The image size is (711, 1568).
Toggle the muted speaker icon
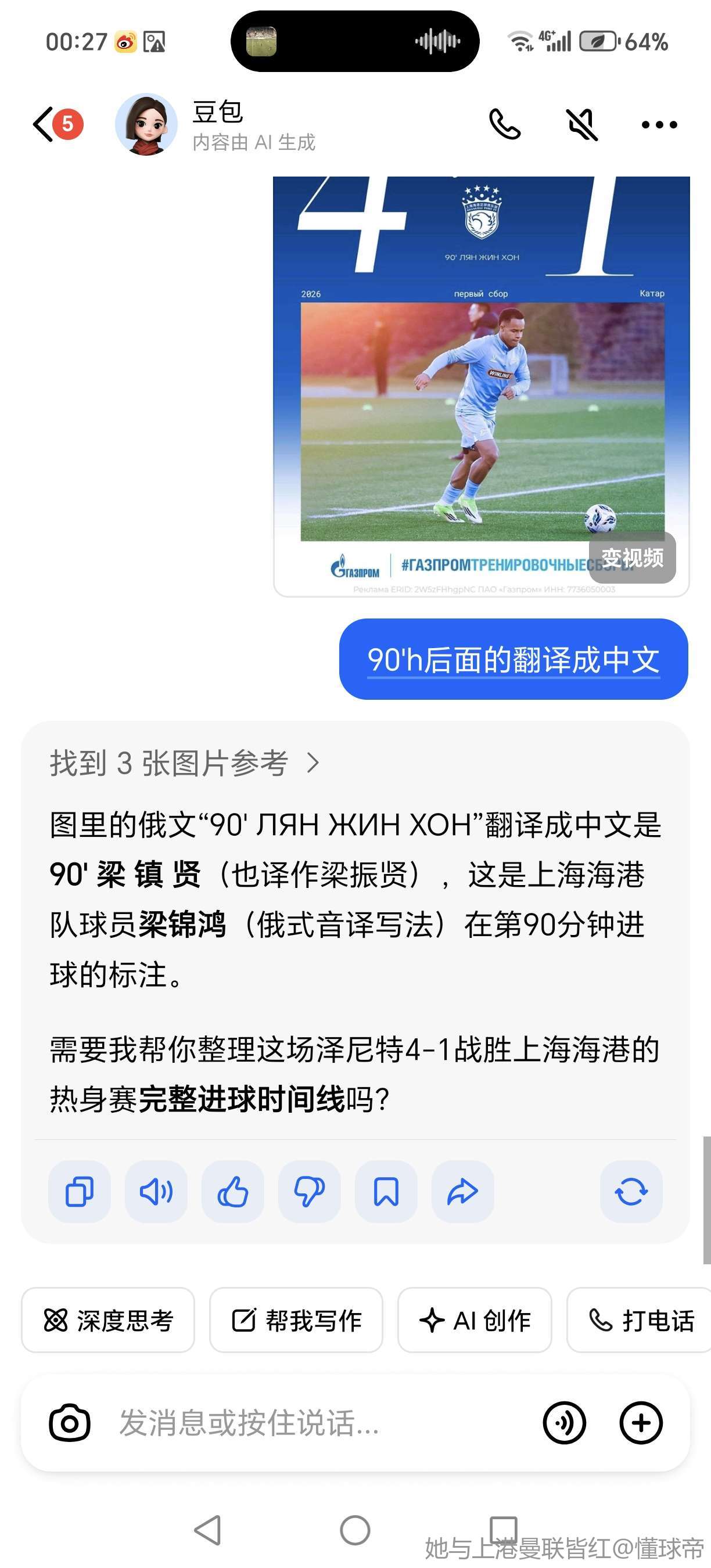tap(581, 125)
